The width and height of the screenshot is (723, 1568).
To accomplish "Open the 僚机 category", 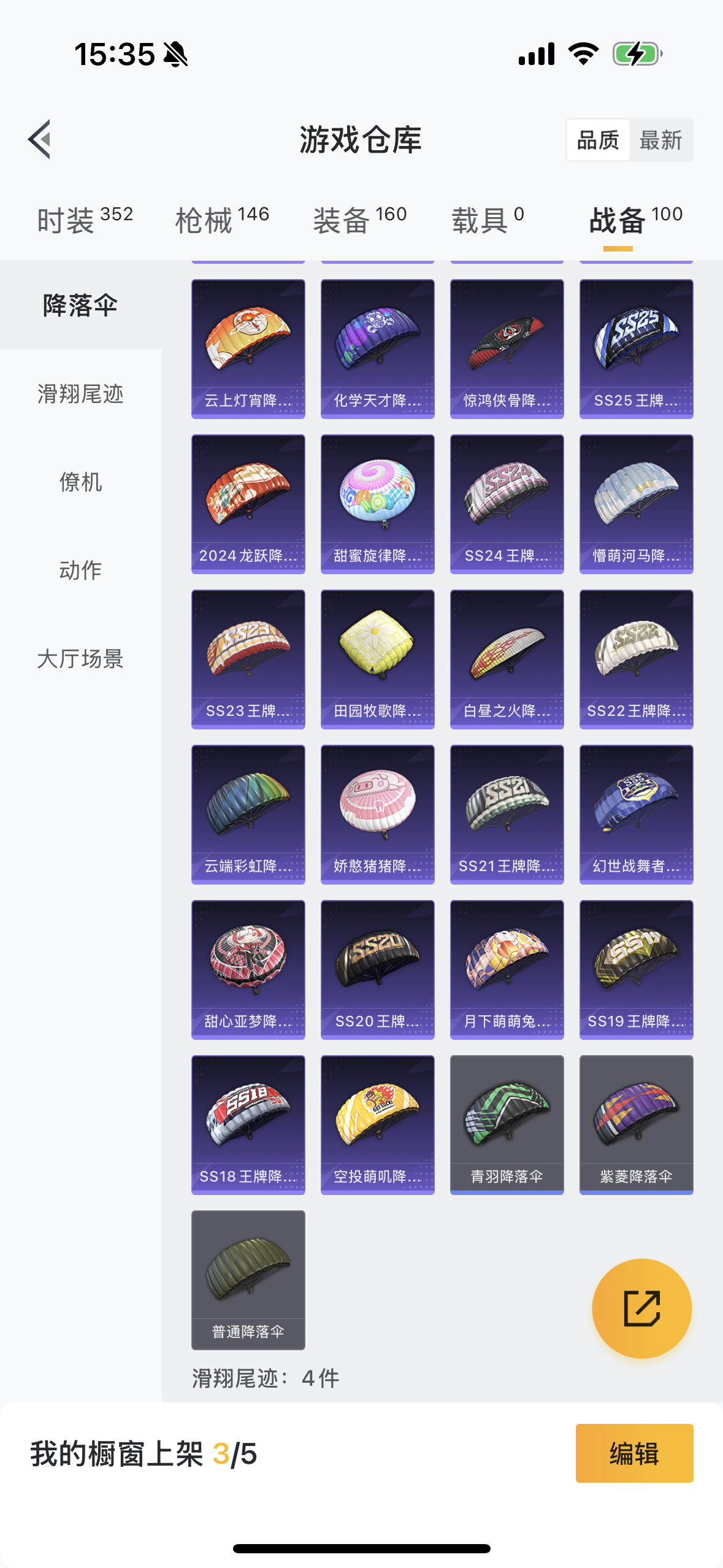I will (x=80, y=482).
